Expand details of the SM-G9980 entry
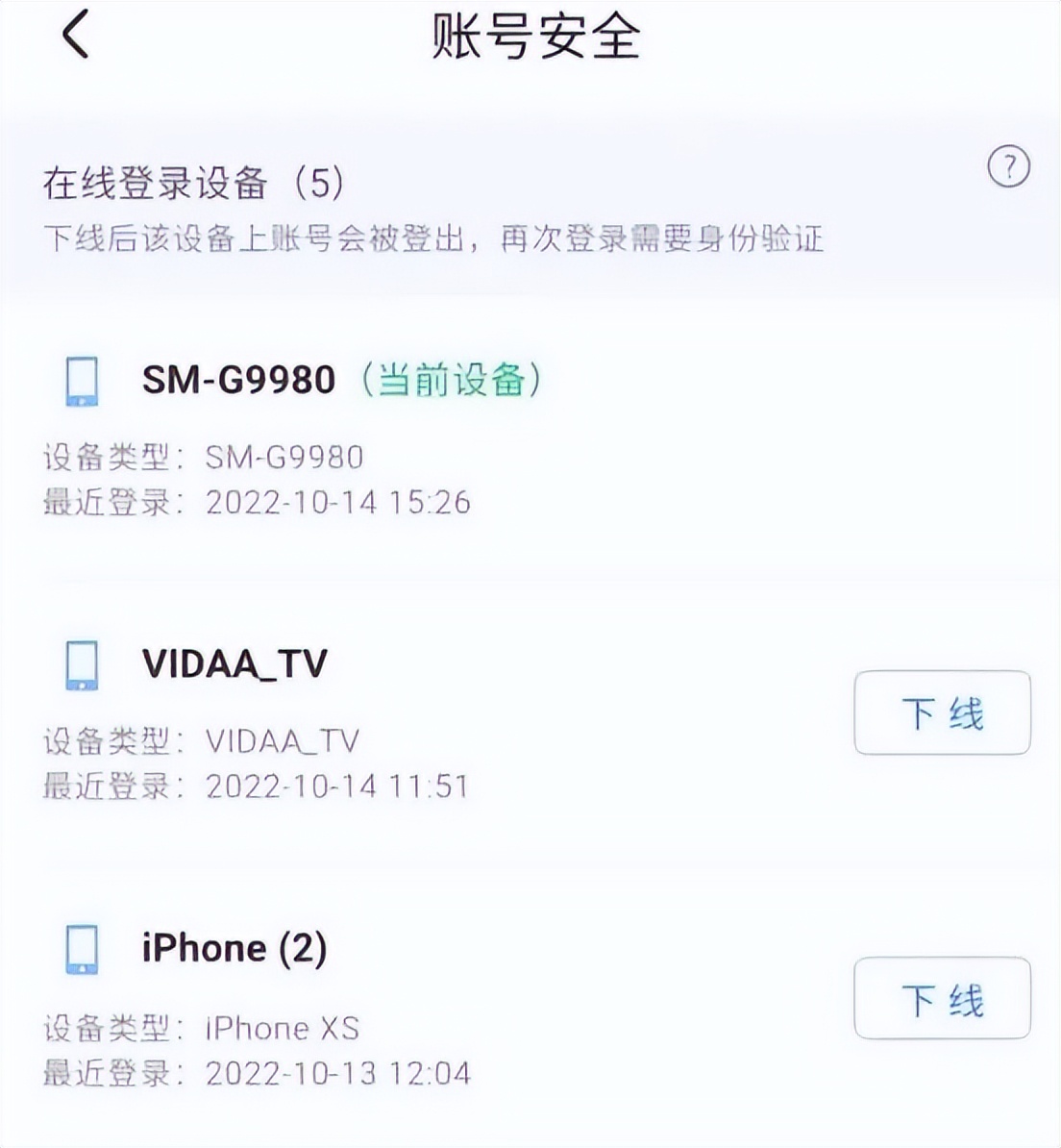The width and height of the screenshot is (1061, 1148). tap(236, 381)
